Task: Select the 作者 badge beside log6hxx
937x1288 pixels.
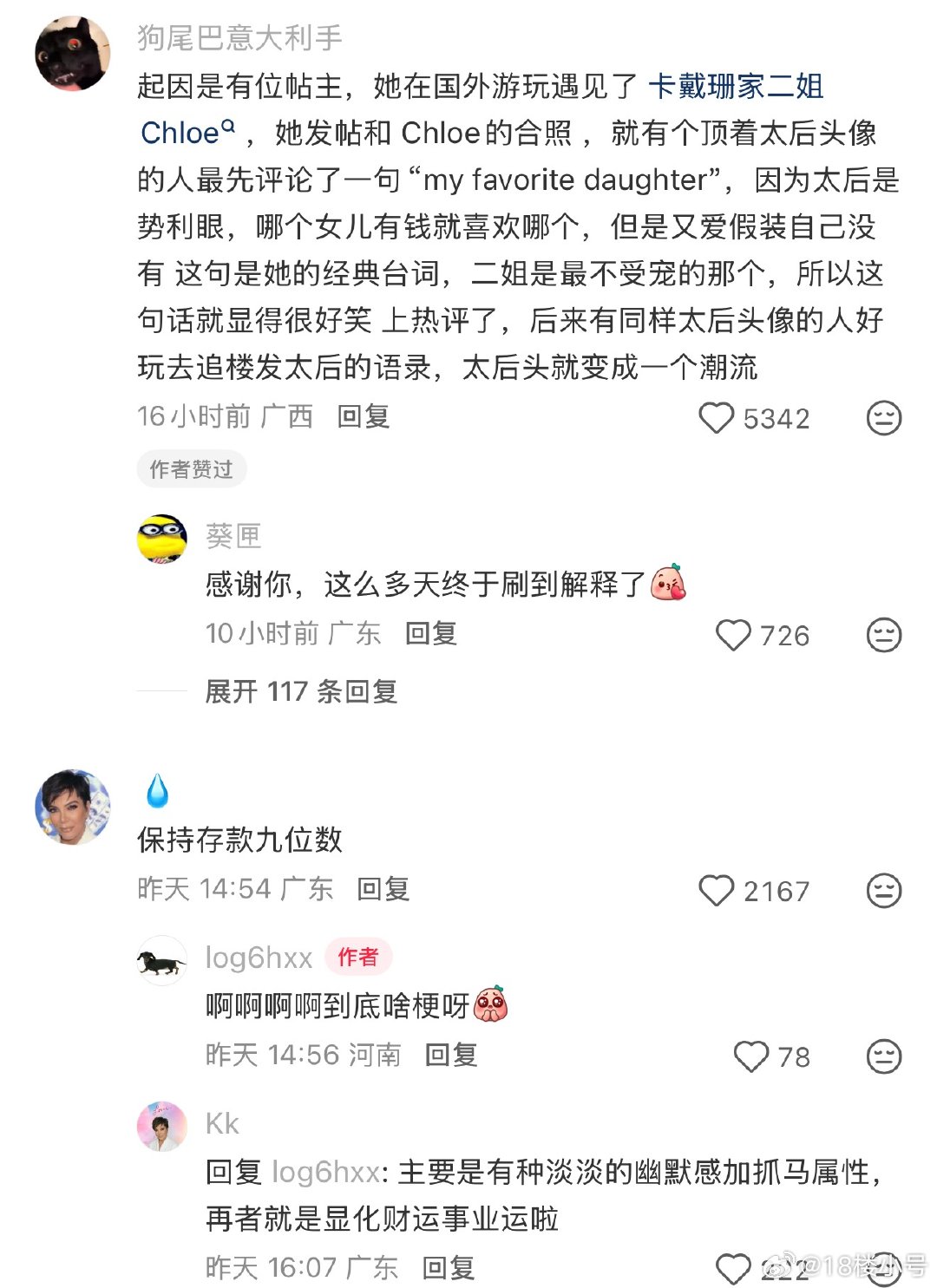Action: coord(359,958)
